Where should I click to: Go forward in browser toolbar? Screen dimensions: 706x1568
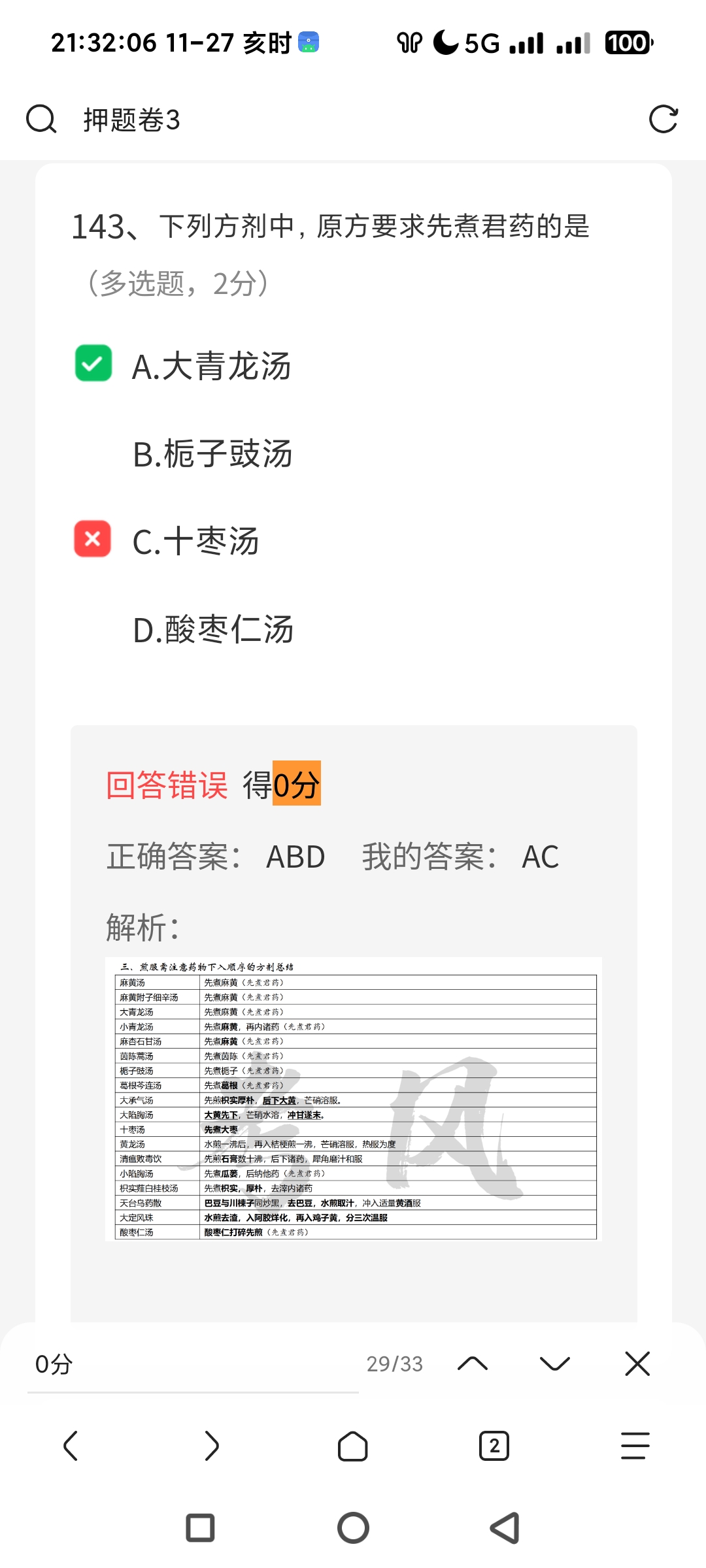[212, 1445]
